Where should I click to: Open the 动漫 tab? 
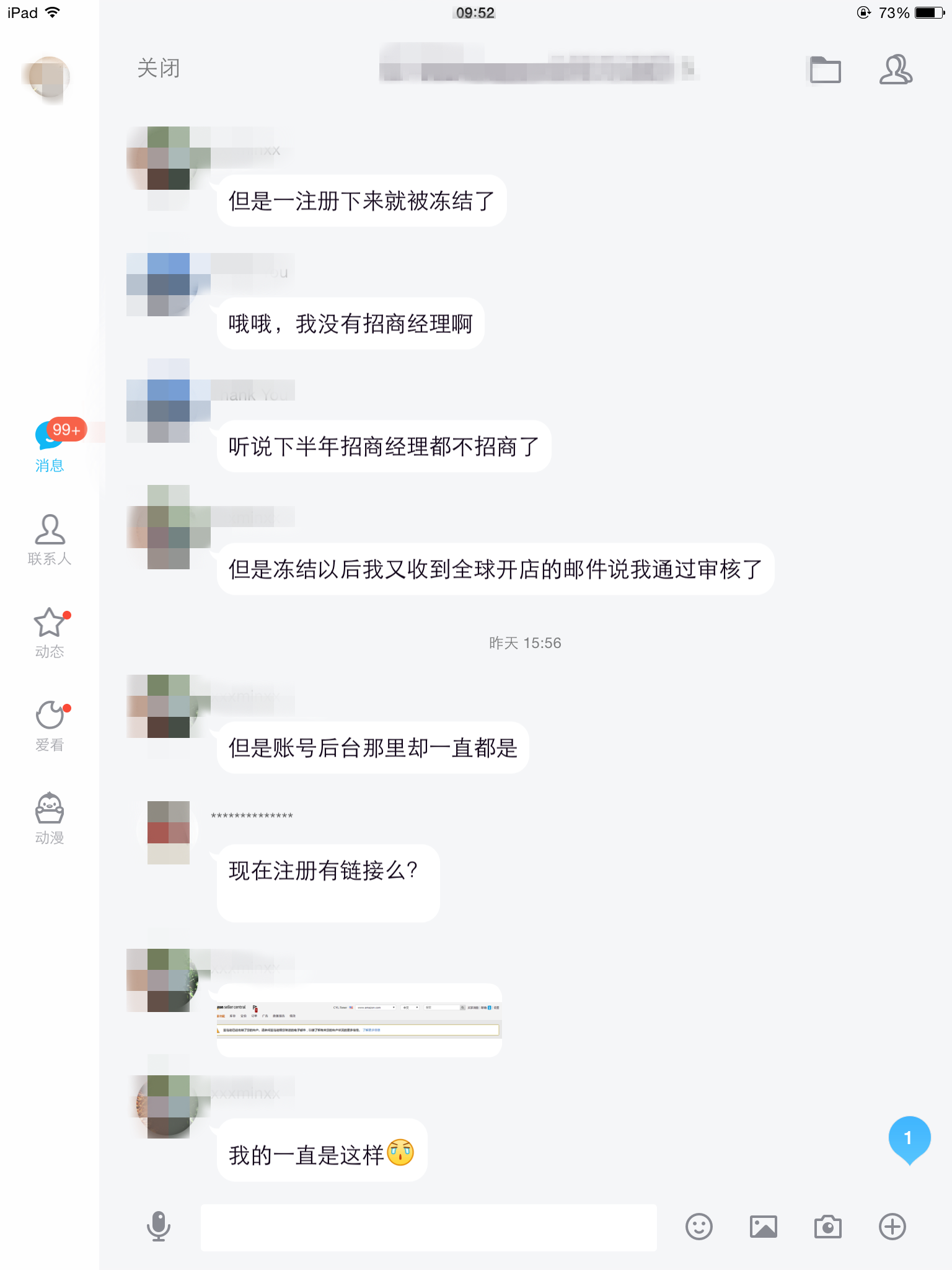[x=50, y=819]
